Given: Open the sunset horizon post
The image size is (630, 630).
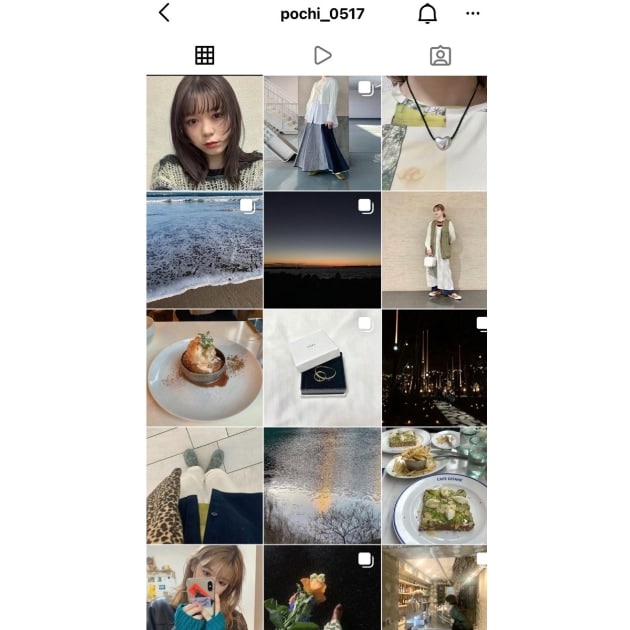Looking at the screenshot, I should (322, 250).
